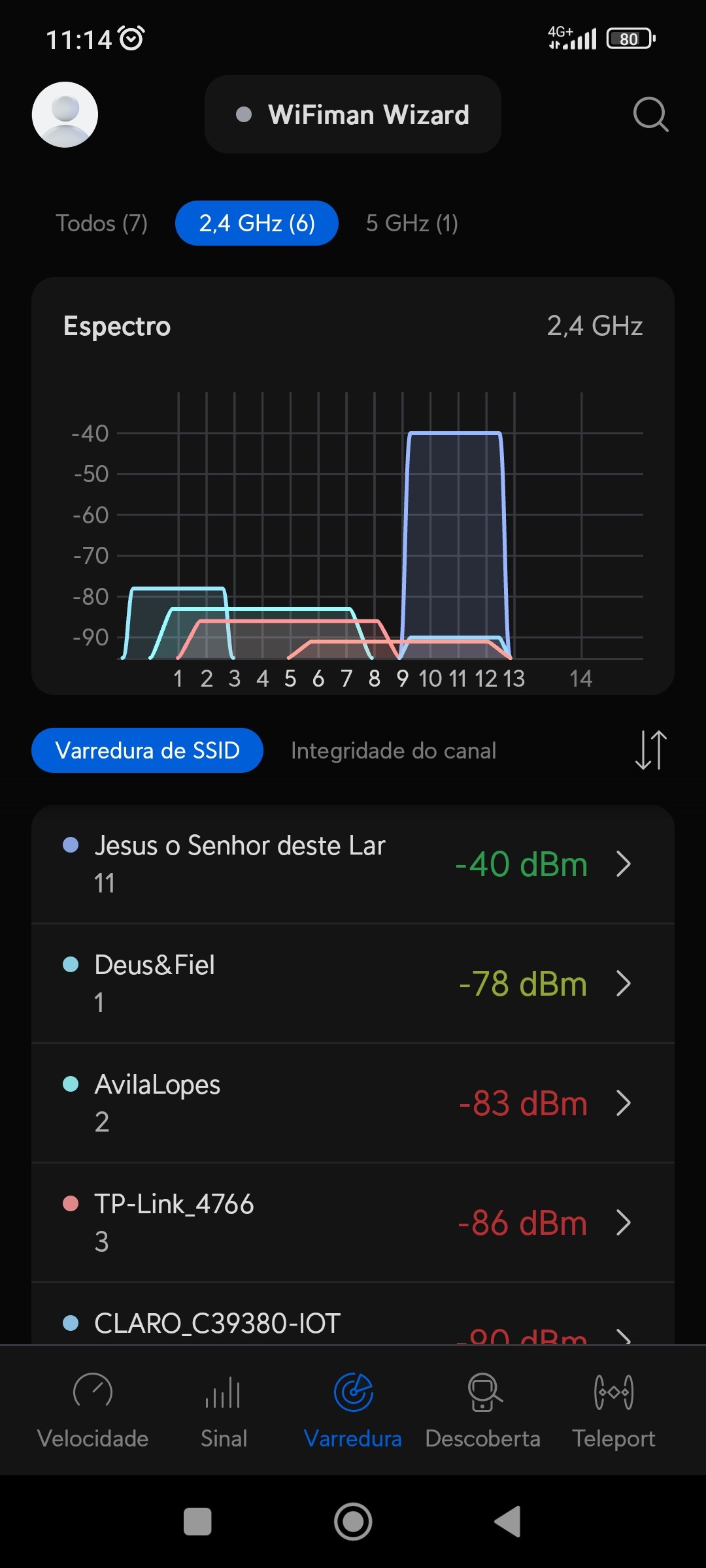706x1568 pixels.
Task: Open the Descoberta tab
Action: click(x=482, y=1410)
